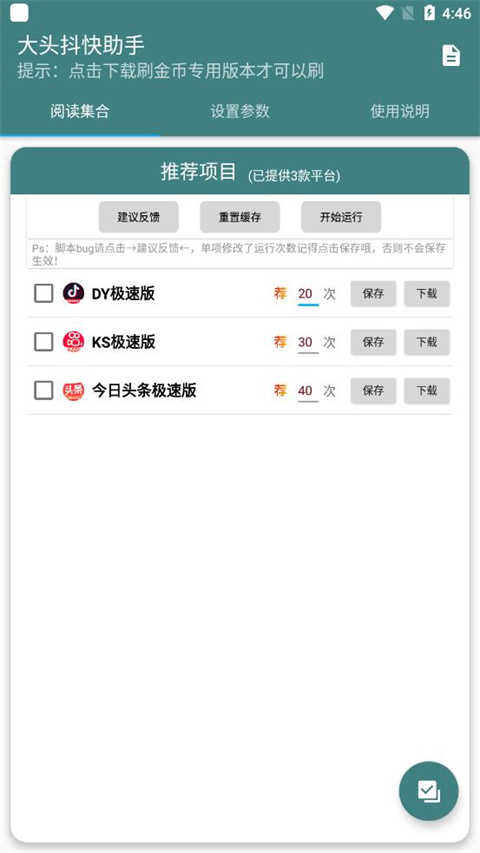The image size is (480, 853).
Task: Download KS极速版
Action: [x=427, y=342]
